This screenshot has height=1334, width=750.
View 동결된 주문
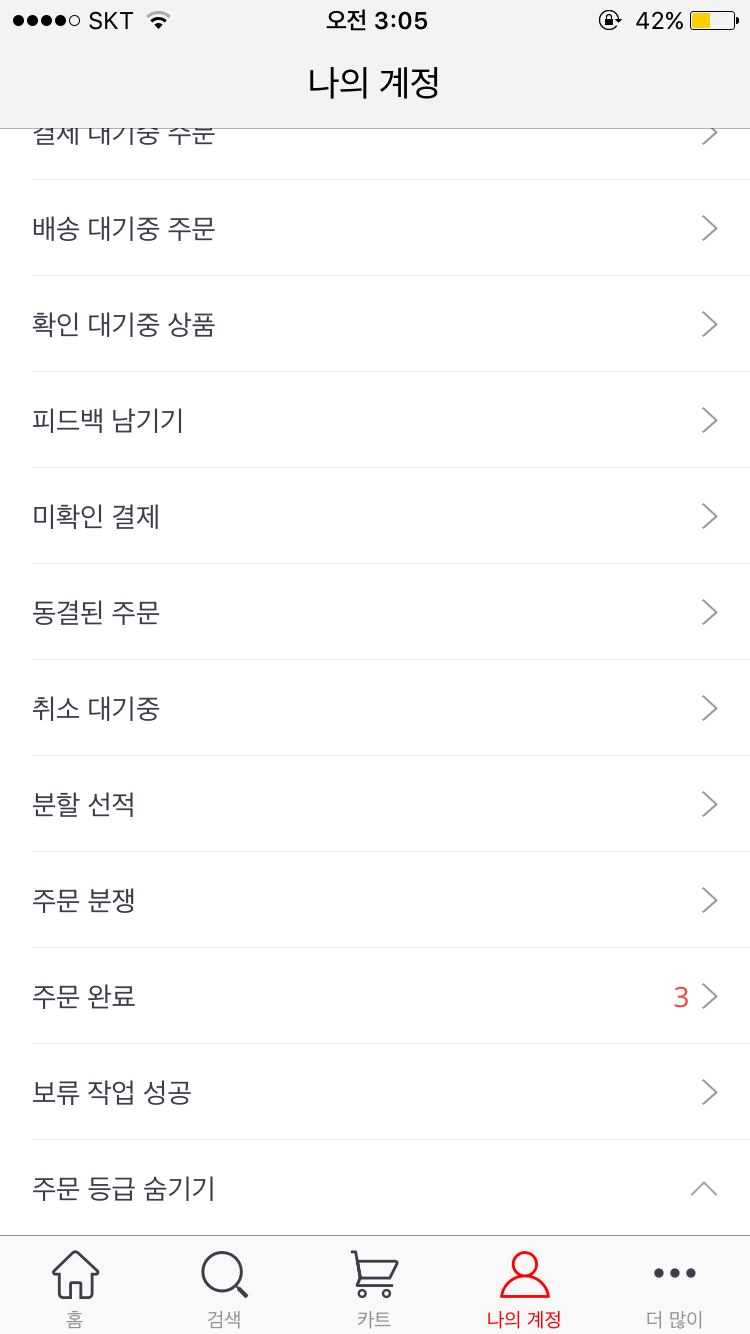pos(375,612)
